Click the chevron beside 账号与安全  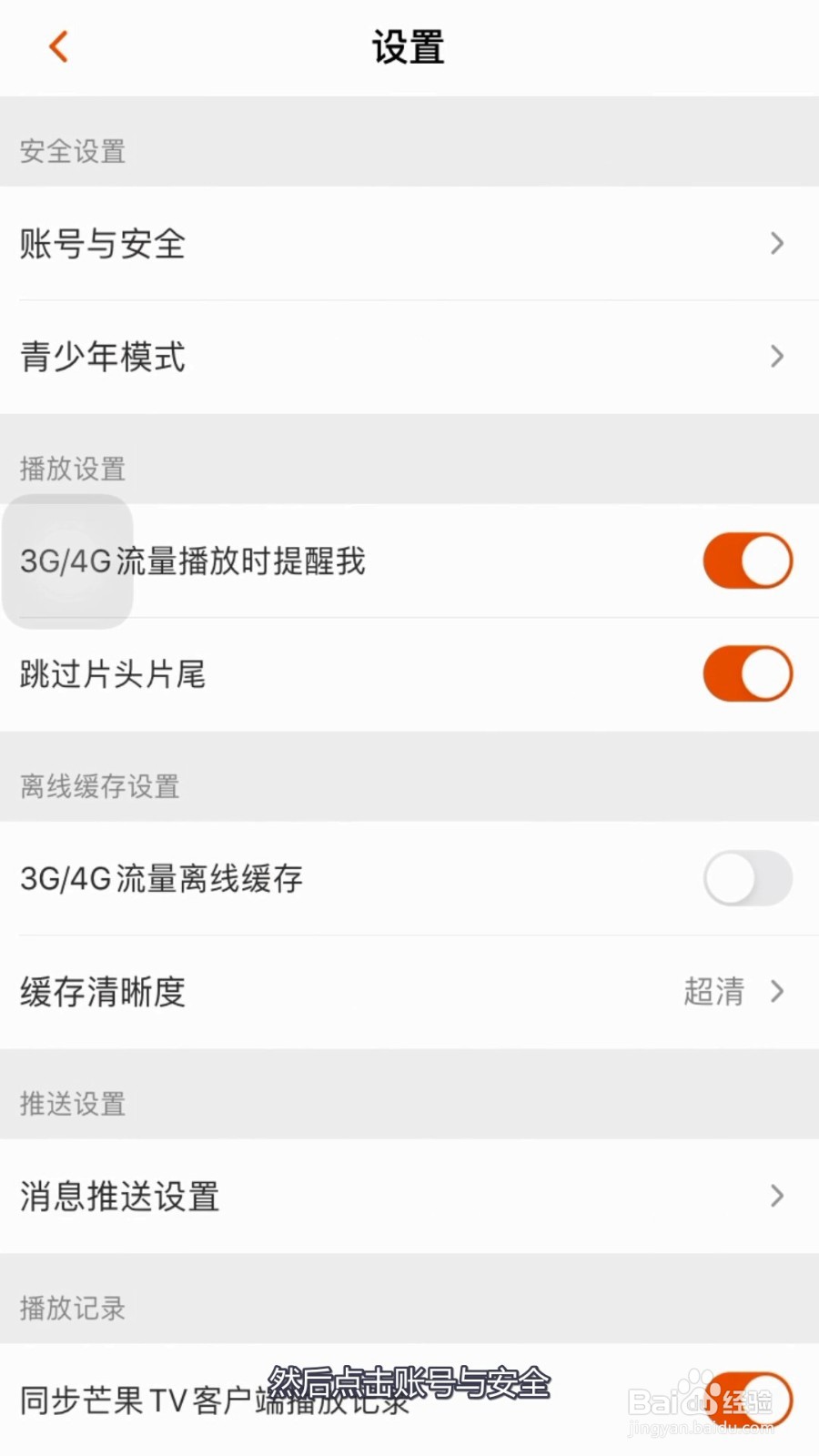click(x=776, y=243)
